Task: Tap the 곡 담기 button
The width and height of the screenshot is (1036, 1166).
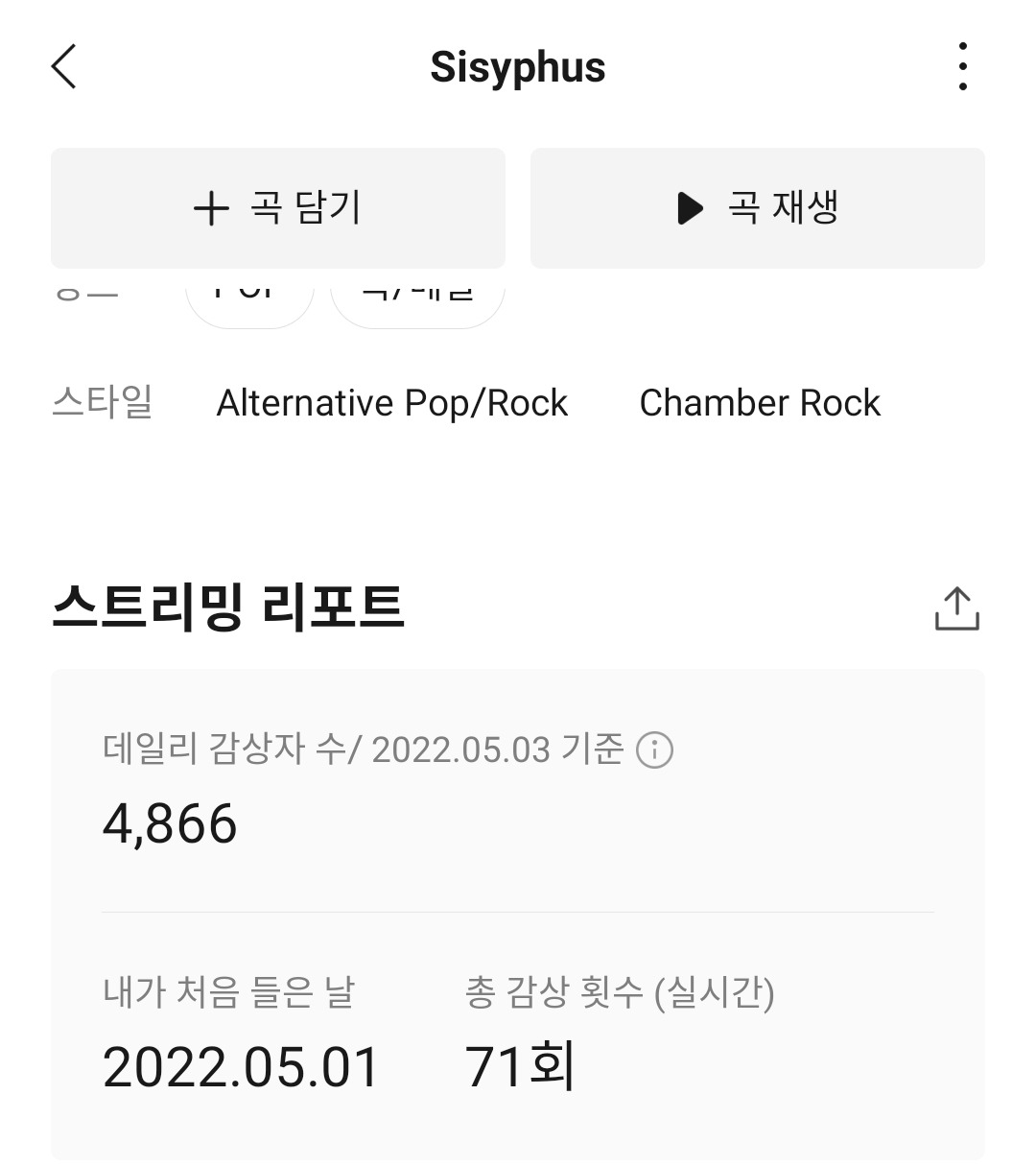Action: [x=277, y=208]
